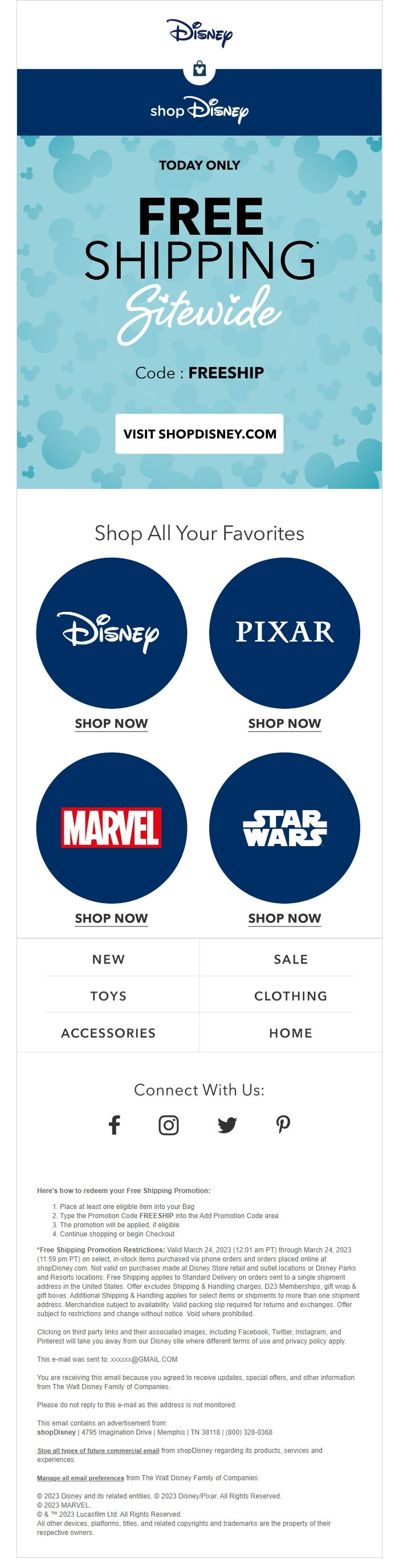Go to the Toys category
This screenshot has width=399, height=1568.
(108, 996)
